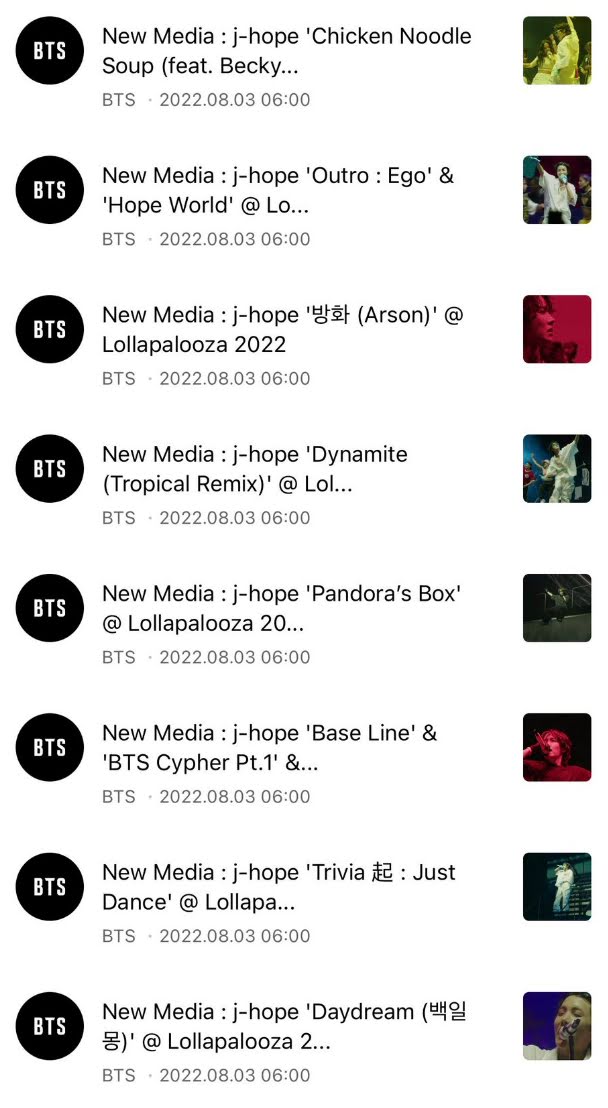Open the 'Pandora's Box' Lollapalooza notification
The image size is (608, 1108).
tap(286, 608)
